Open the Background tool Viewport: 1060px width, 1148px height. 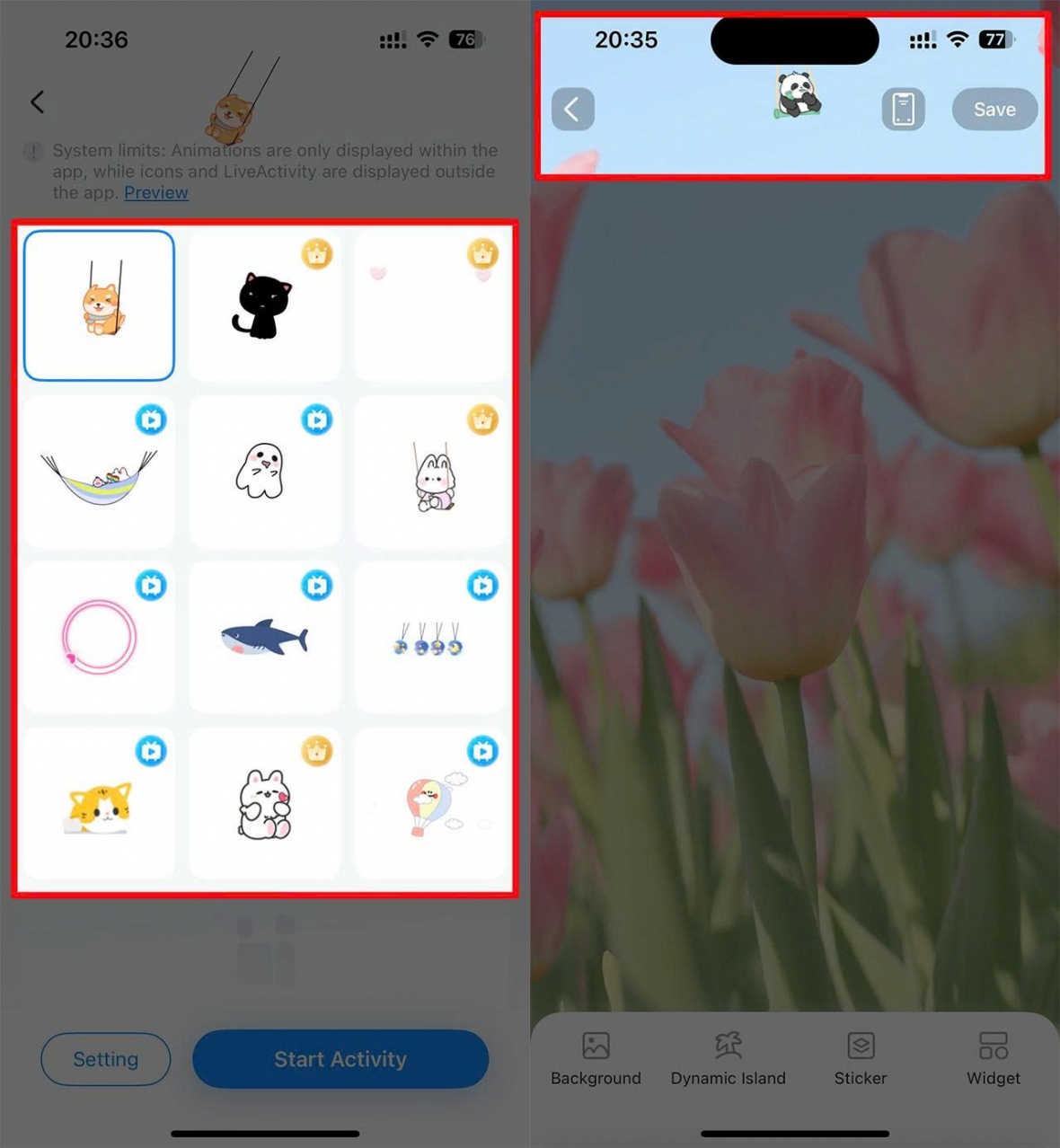tap(596, 1058)
